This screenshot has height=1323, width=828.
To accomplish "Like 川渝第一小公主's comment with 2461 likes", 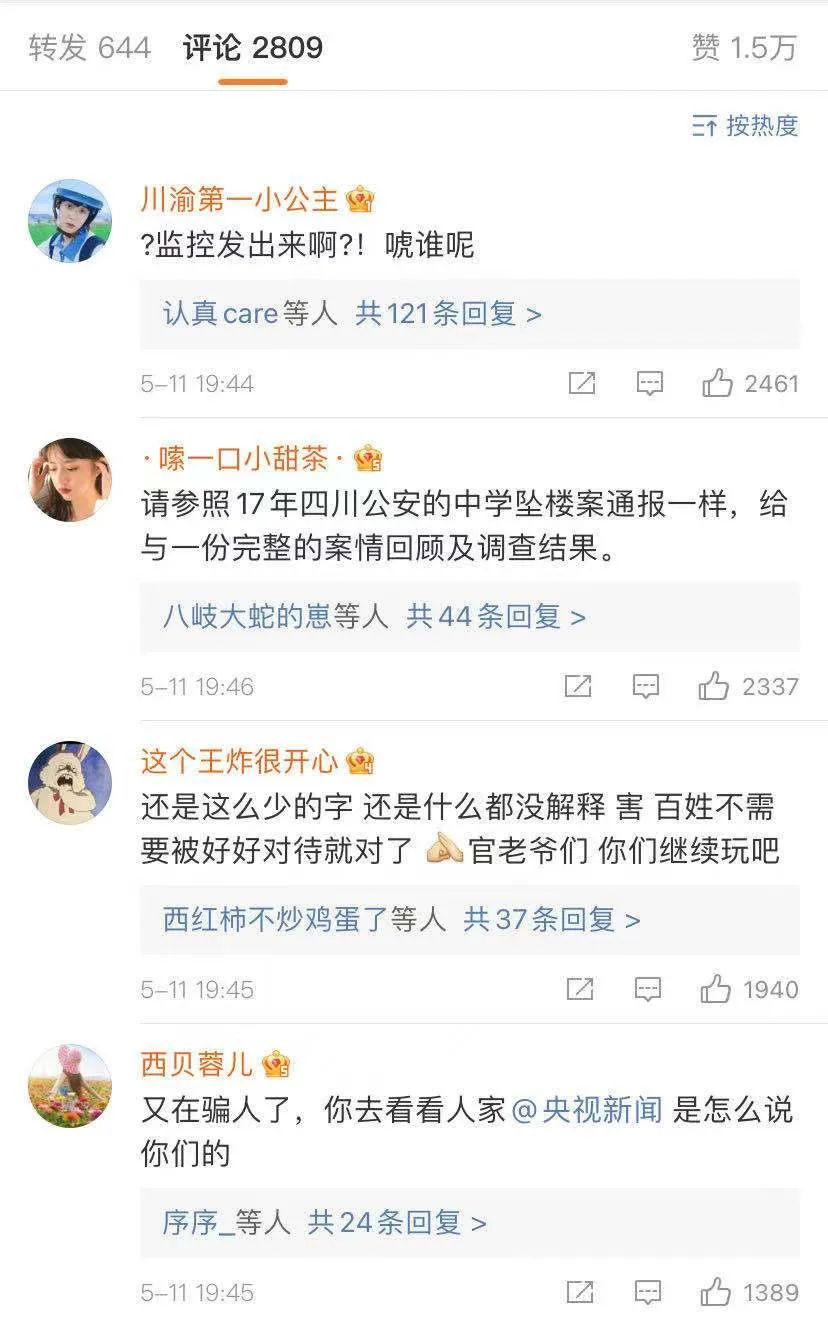I will click(x=718, y=383).
